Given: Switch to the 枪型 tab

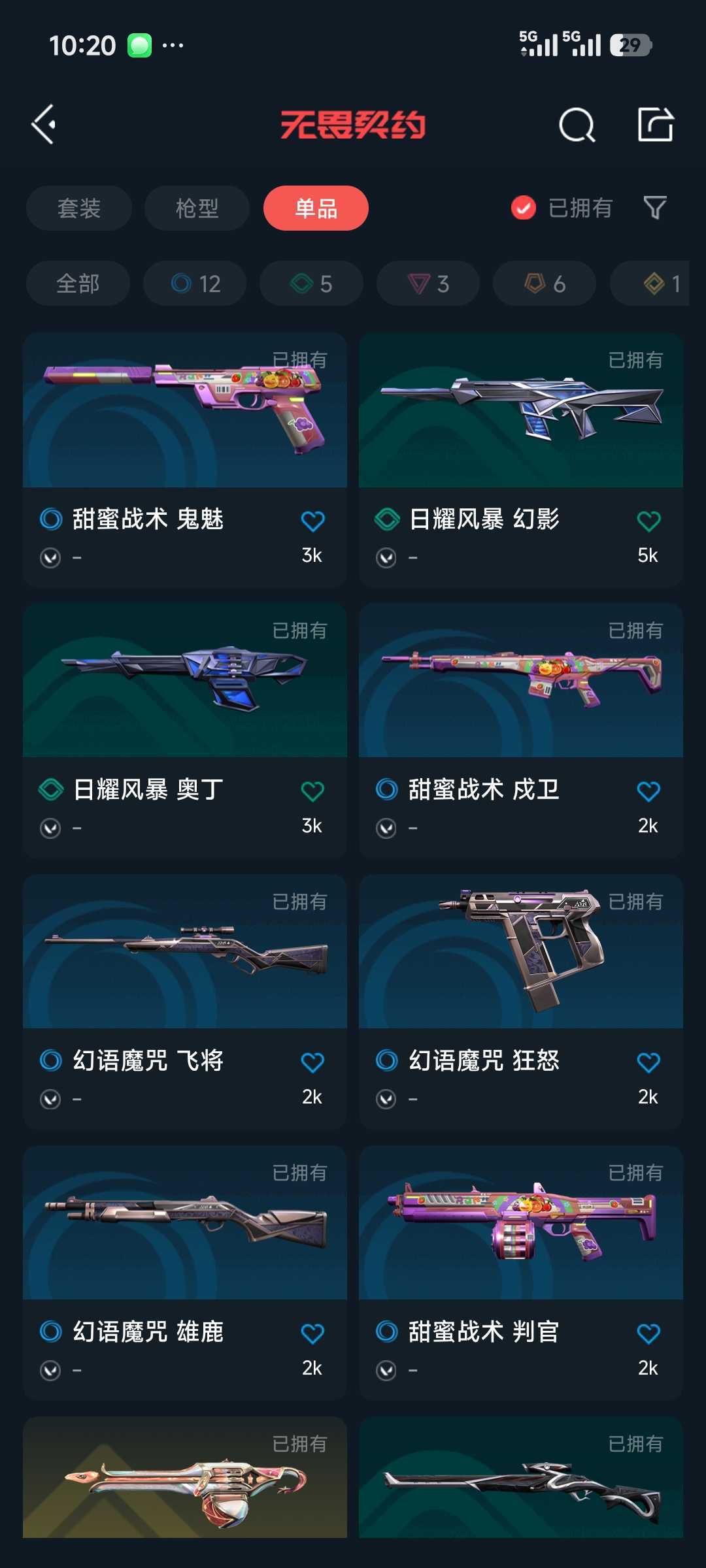Looking at the screenshot, I should tap(197, 208).
